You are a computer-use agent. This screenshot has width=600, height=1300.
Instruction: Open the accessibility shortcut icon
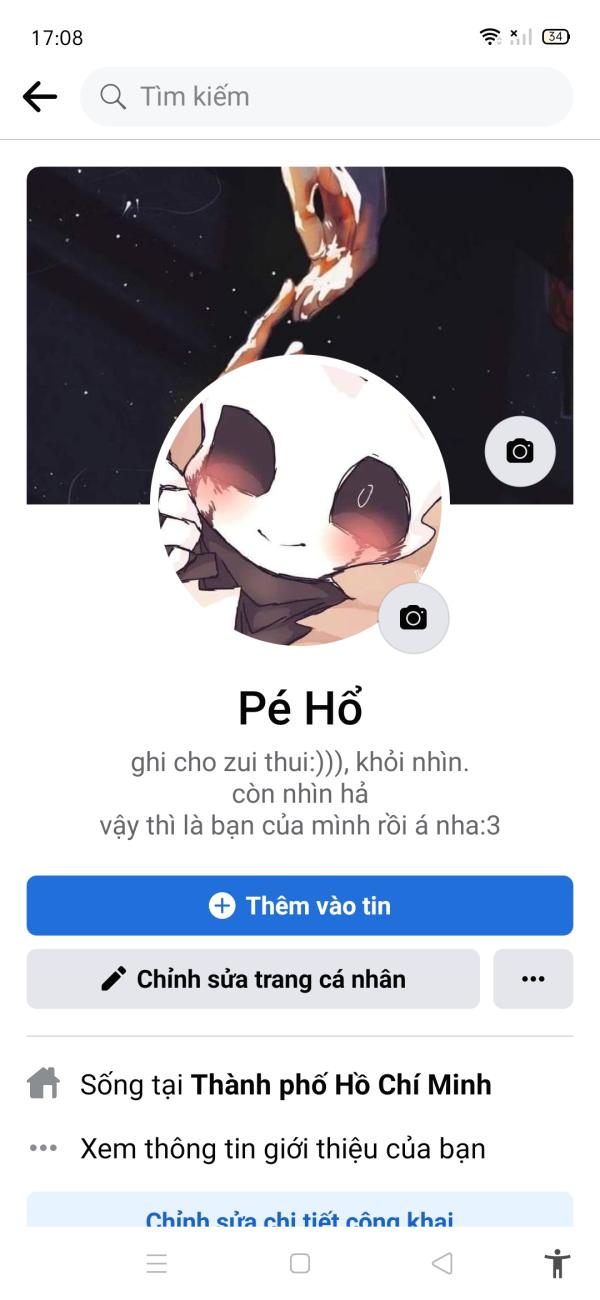(x=557, y=1263)
